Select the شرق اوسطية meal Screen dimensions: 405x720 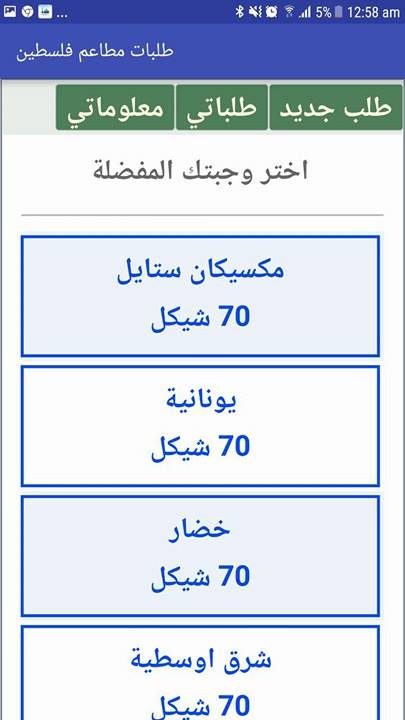tap(200, 673)
